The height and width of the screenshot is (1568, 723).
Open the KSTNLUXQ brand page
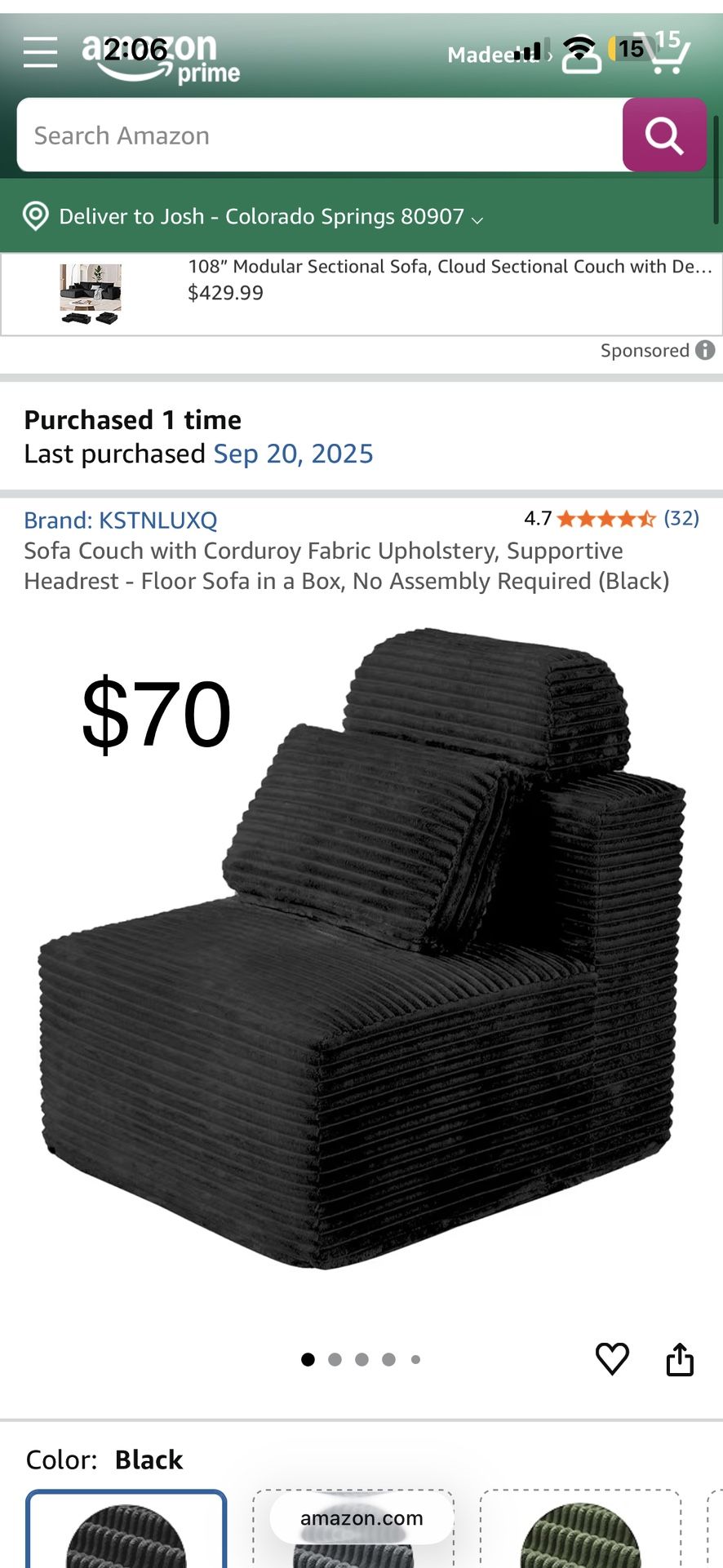(x=157, y=520)
